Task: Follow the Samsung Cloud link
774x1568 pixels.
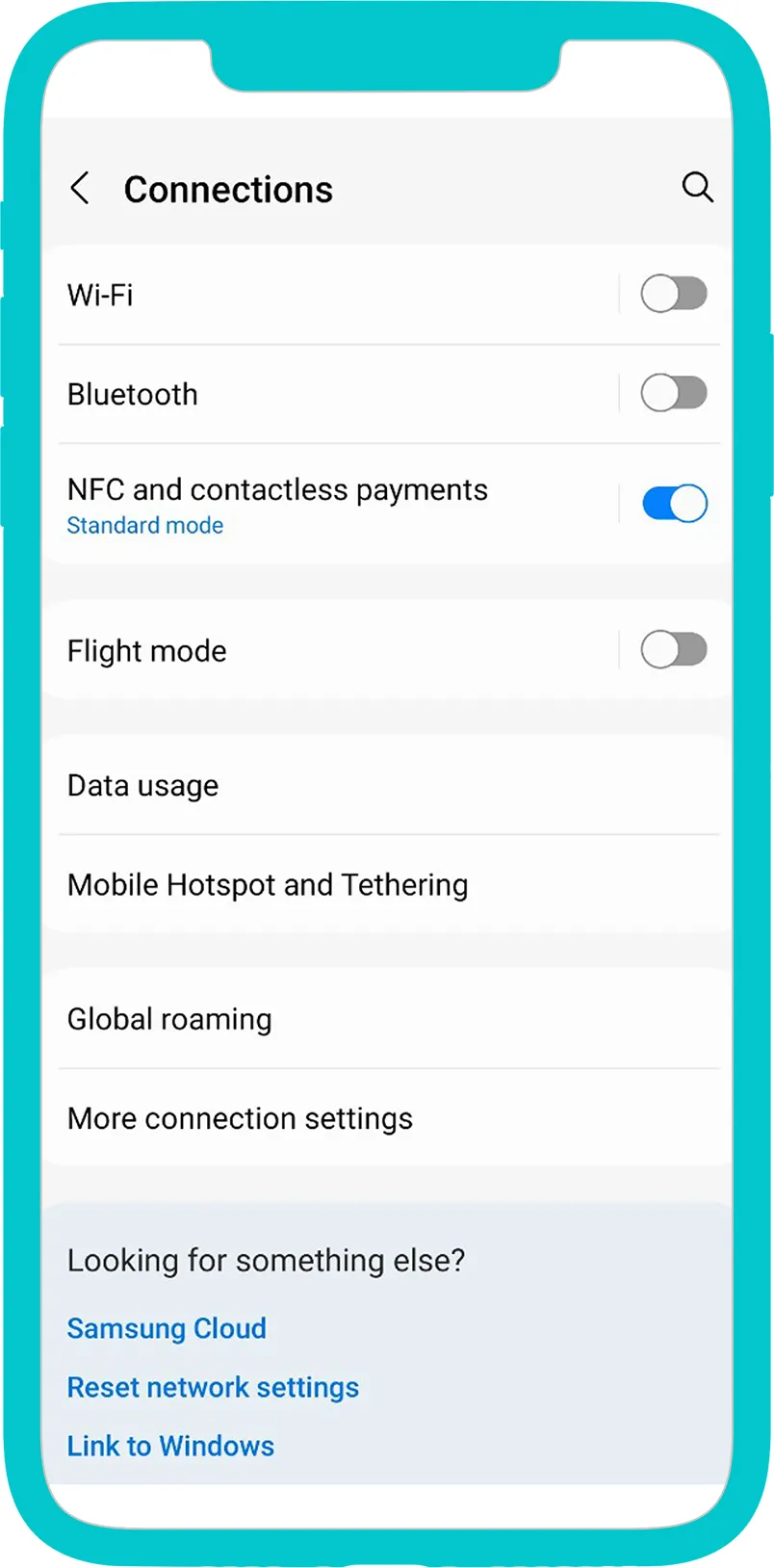Action: (167, 1328)
